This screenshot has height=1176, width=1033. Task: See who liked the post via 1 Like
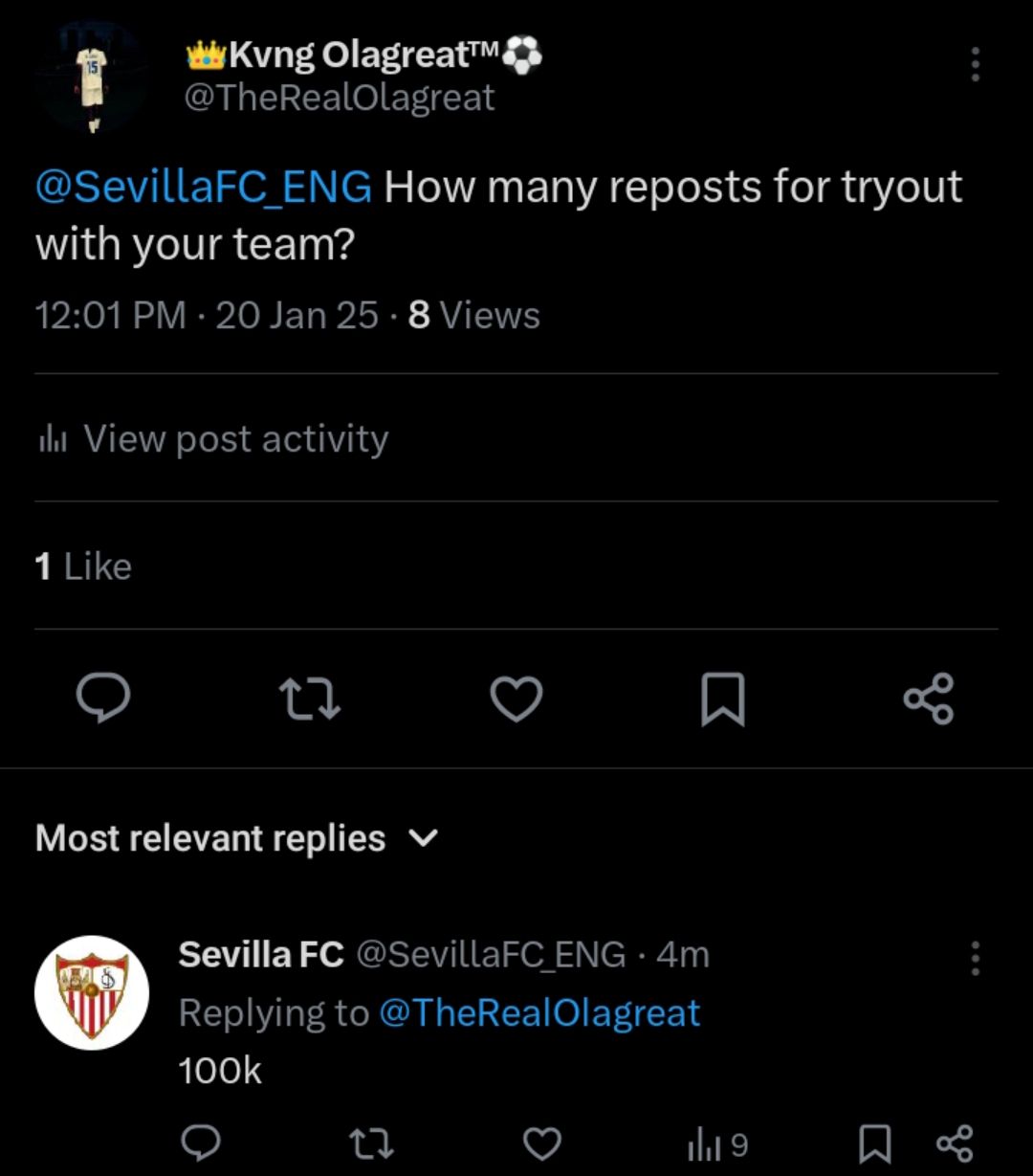tap(83, 566)
